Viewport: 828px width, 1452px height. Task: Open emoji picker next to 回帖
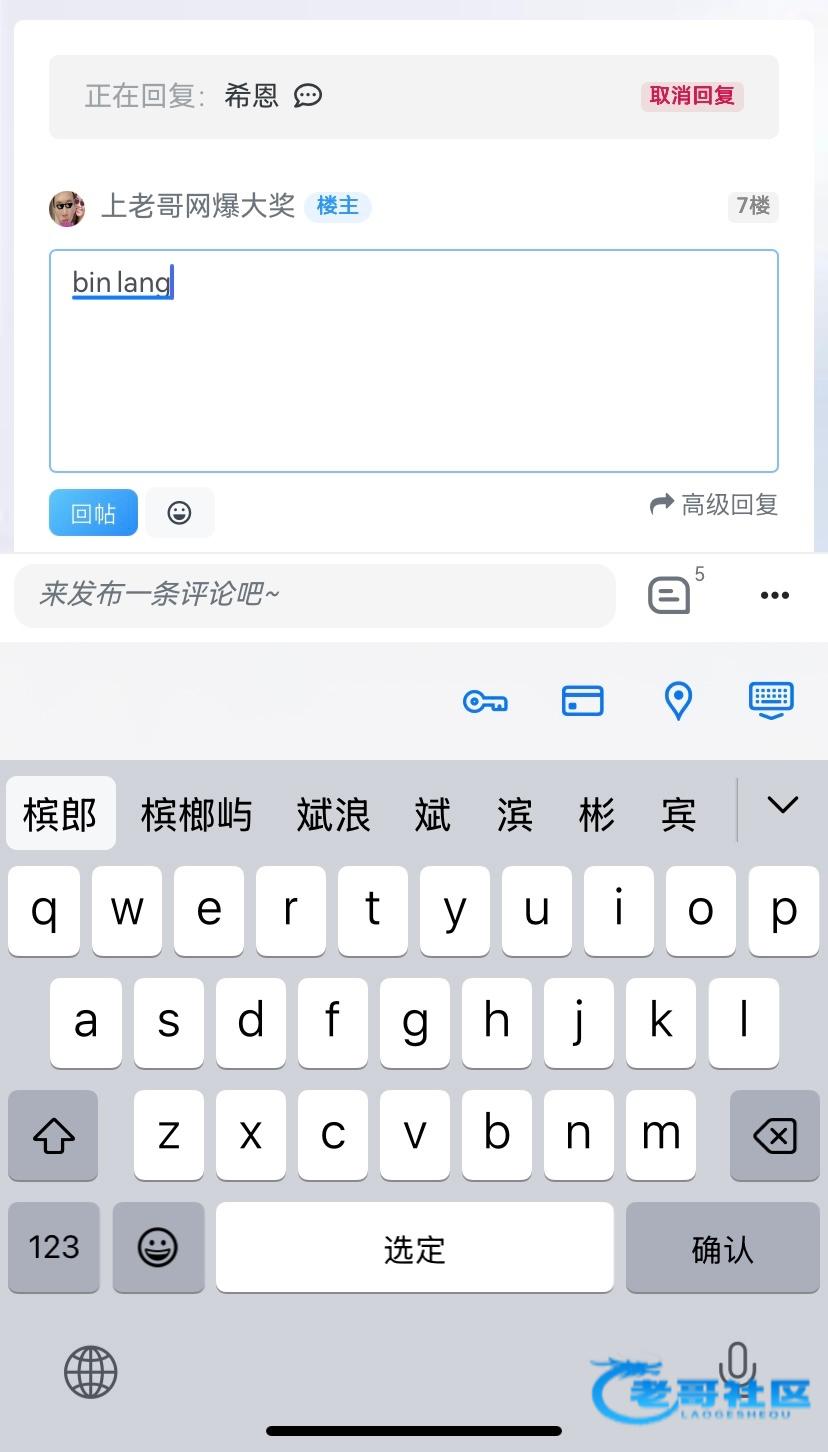pyautogui.click(x=179, y=513)
